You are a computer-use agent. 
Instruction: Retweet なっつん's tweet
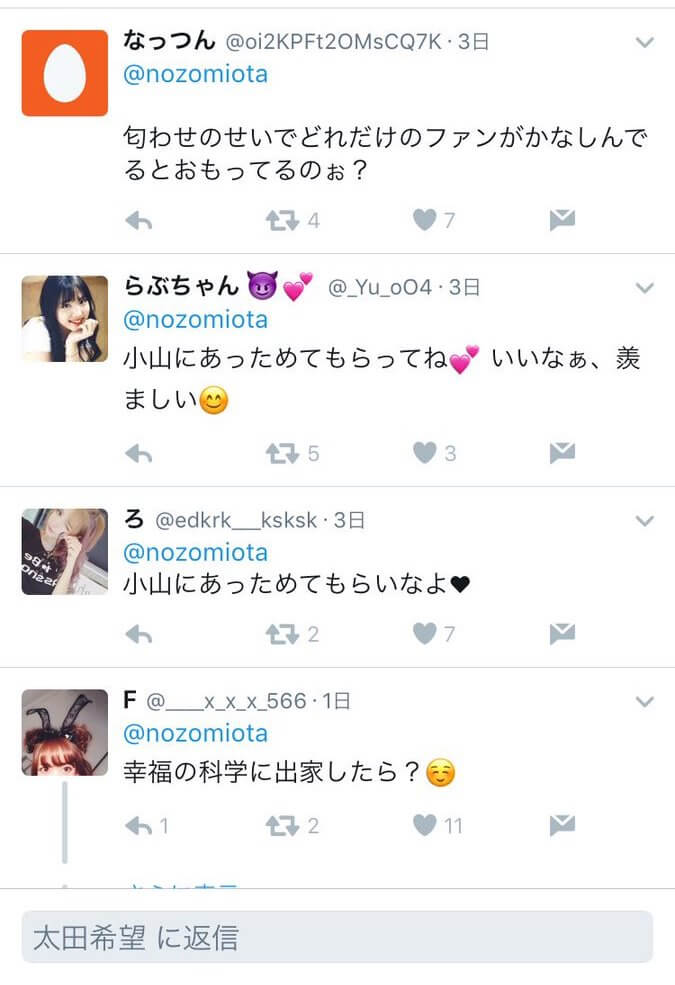(x=283, y=221)
